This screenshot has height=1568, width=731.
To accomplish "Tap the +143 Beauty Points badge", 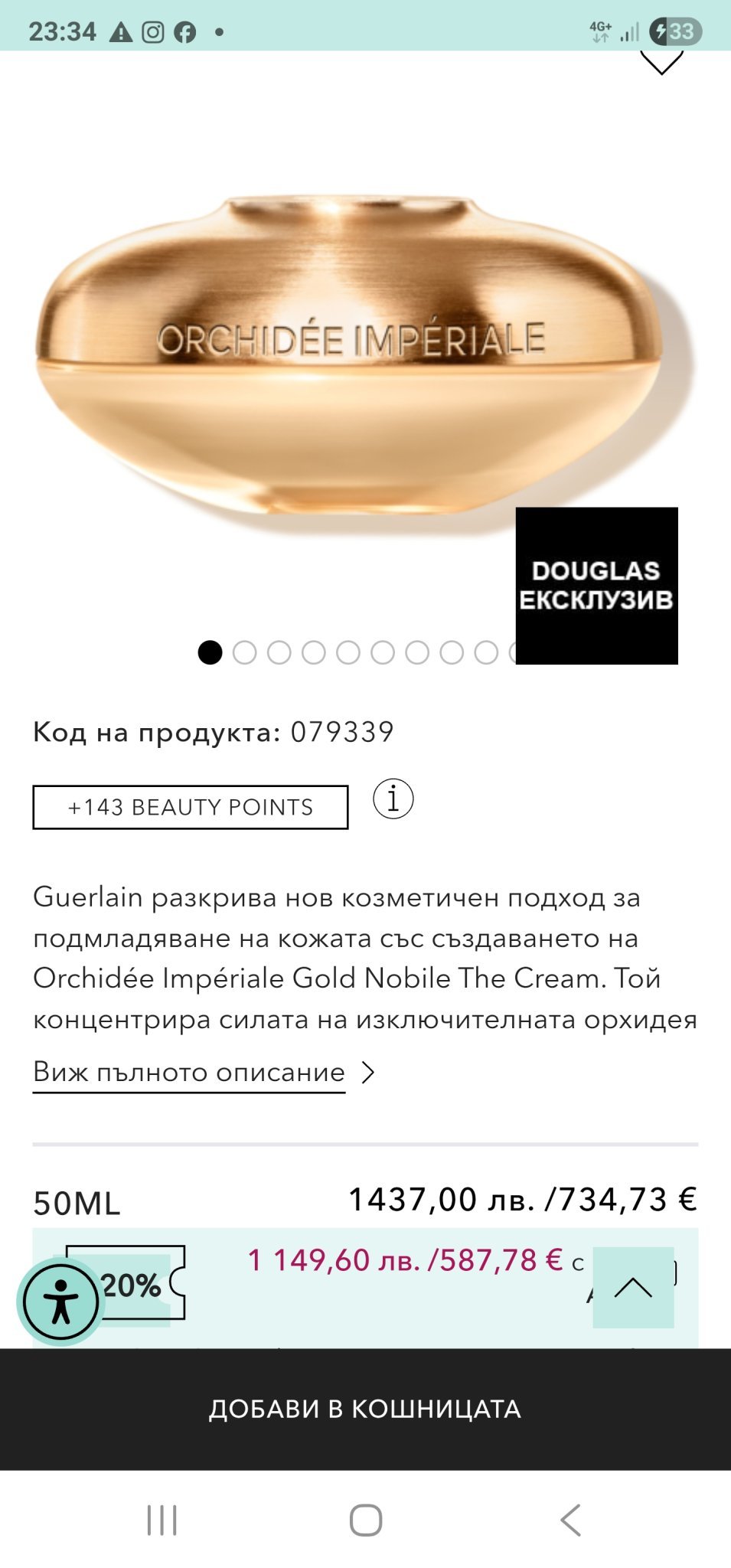I will tap(191, 807).
